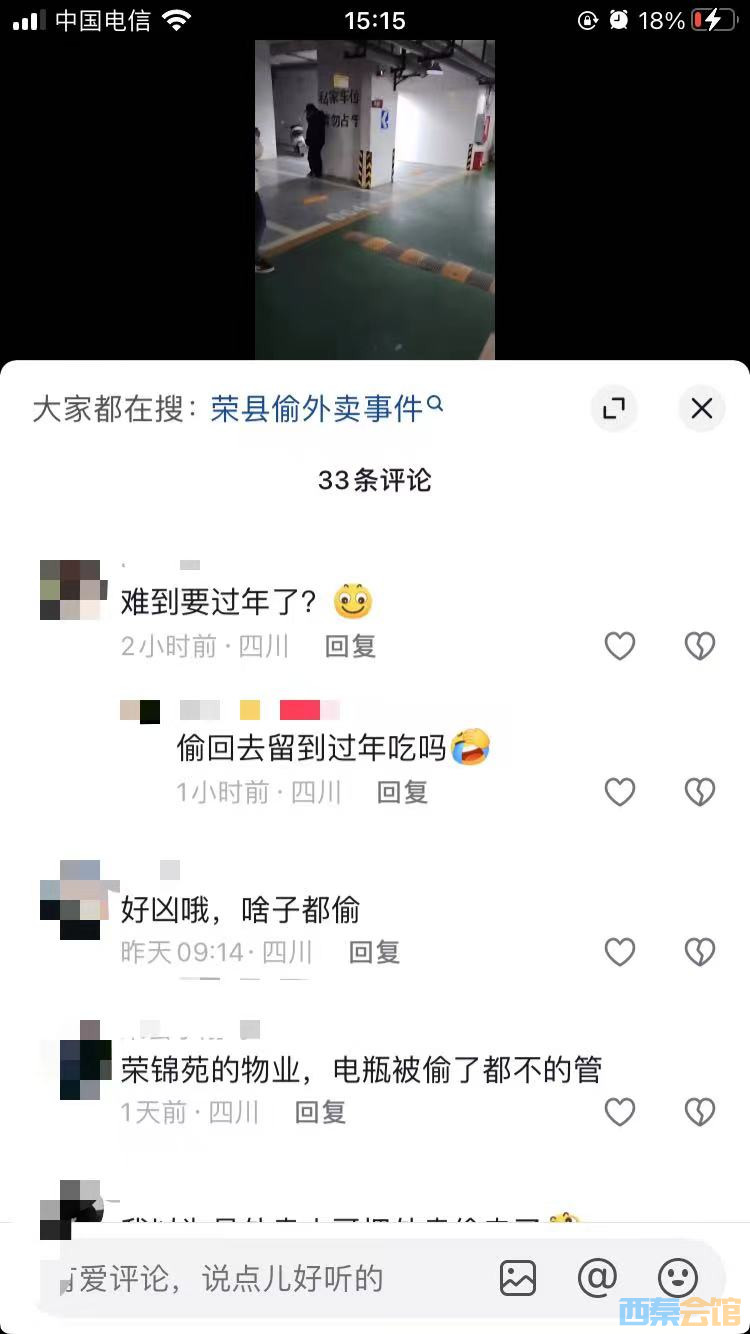Mention someone with the @ icon
Screen dimensions: 750x1334
(597, 1278)
